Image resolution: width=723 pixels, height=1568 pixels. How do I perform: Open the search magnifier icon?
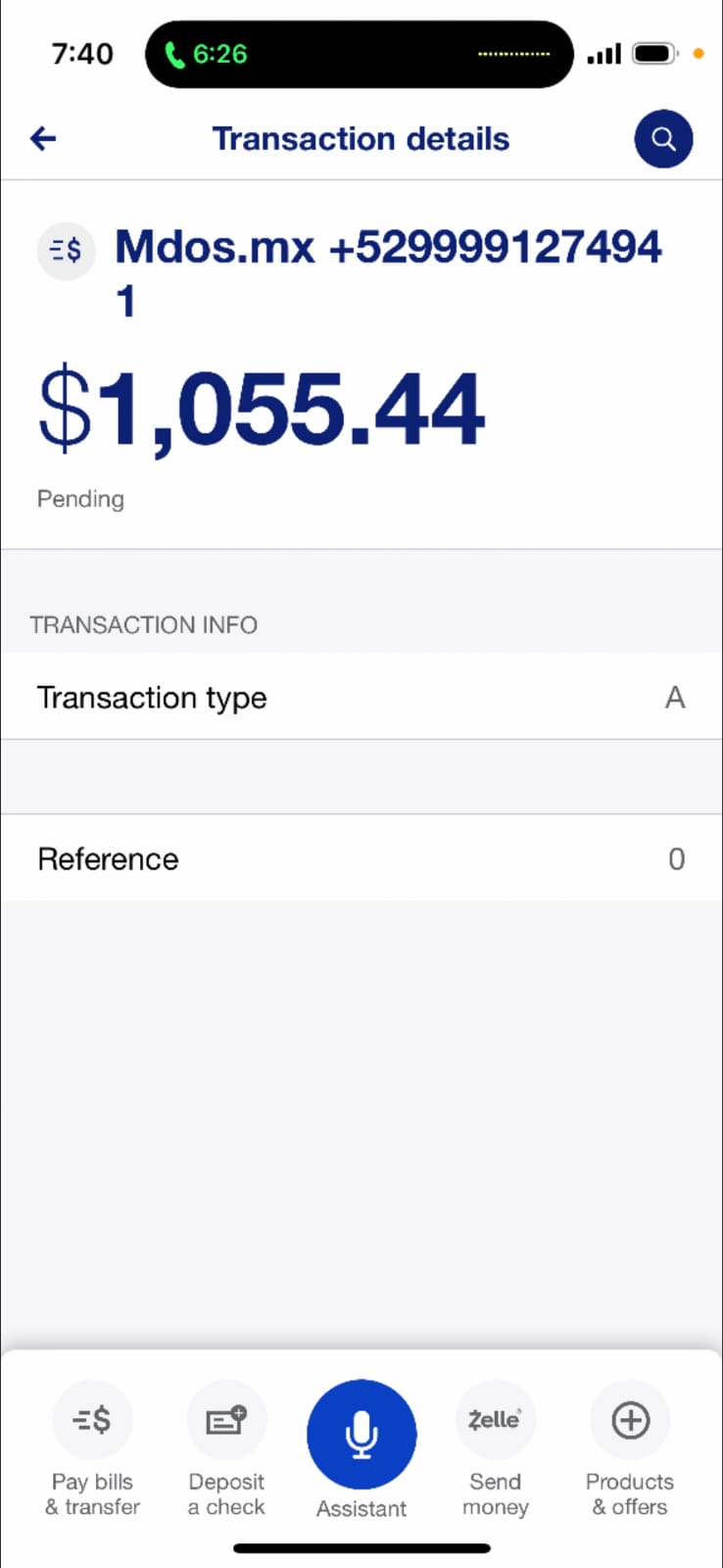pyautogui.click(x=663, y=139)
